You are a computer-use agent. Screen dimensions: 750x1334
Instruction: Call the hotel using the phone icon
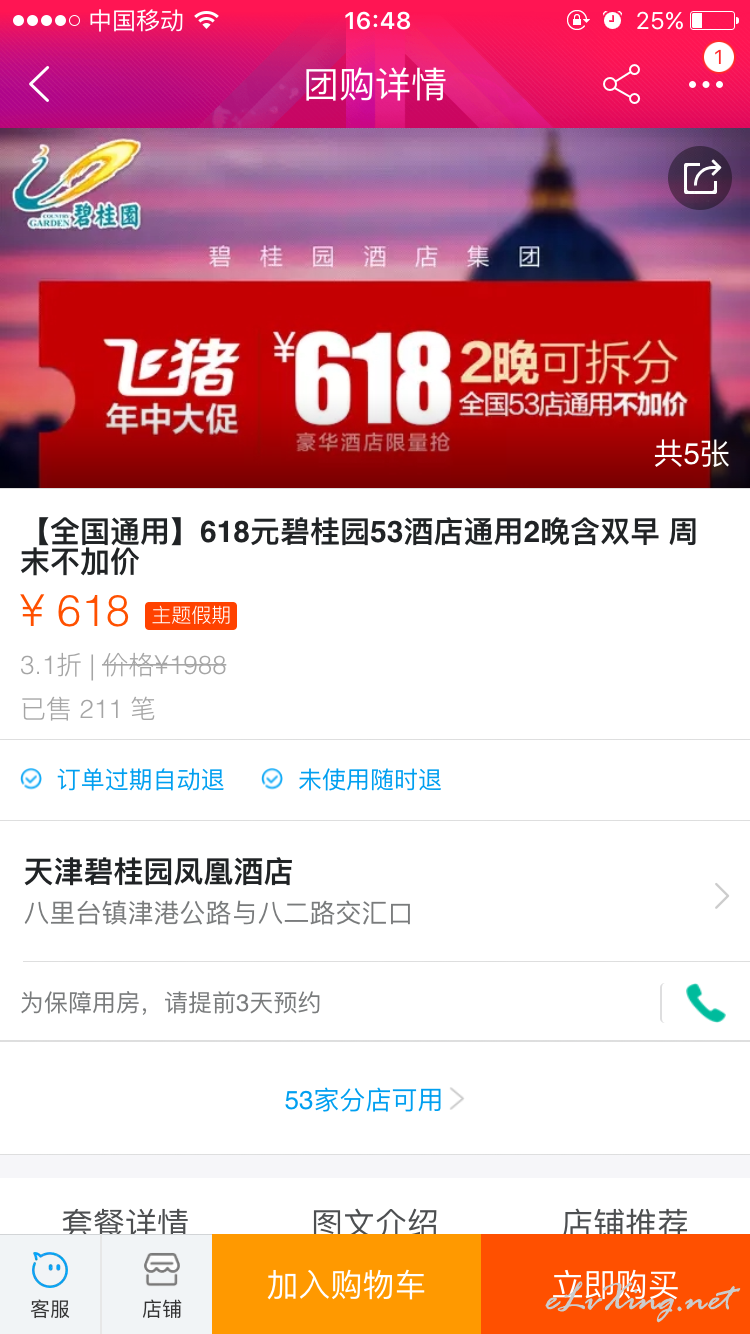705,1002
